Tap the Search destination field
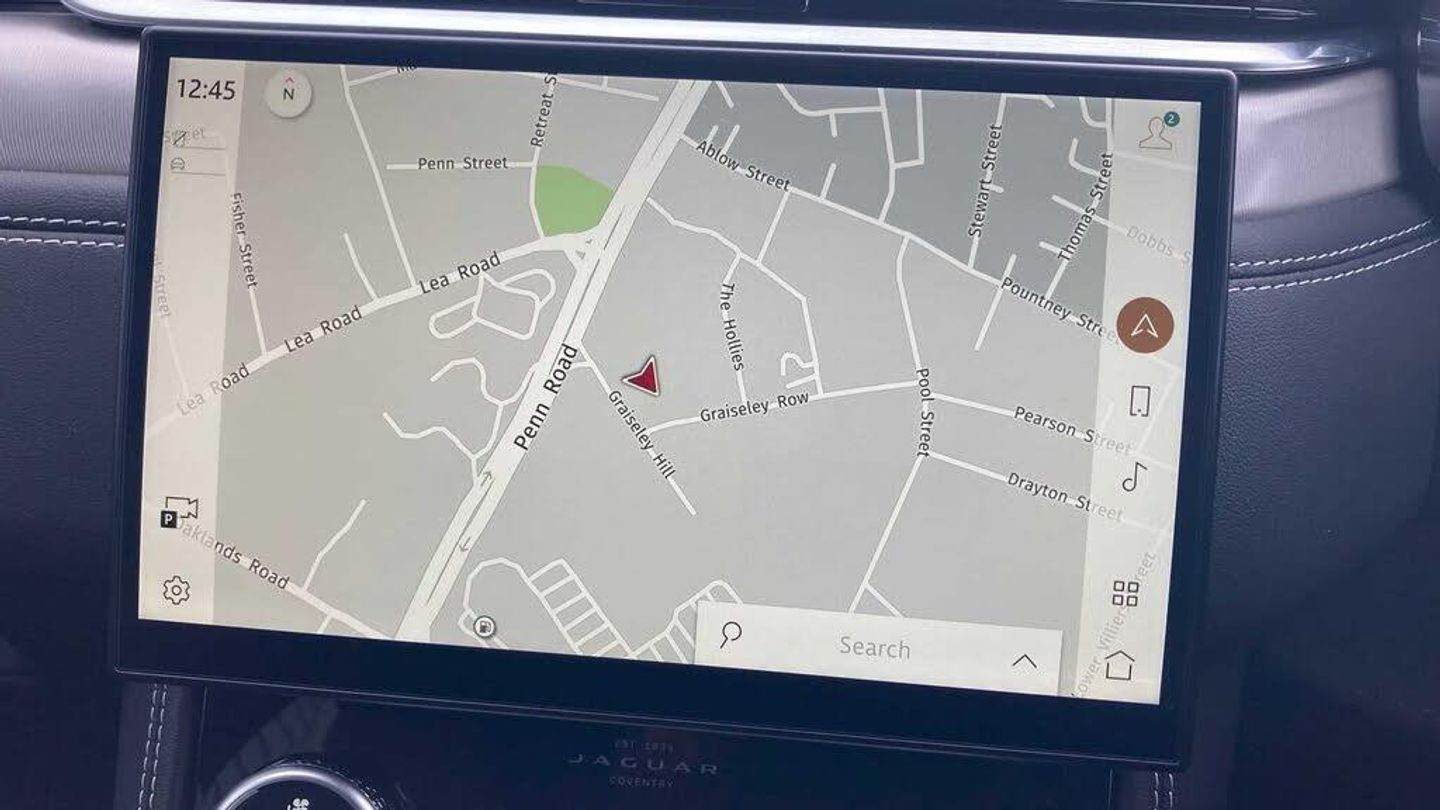1440x810 pixels. click(874, 647)
